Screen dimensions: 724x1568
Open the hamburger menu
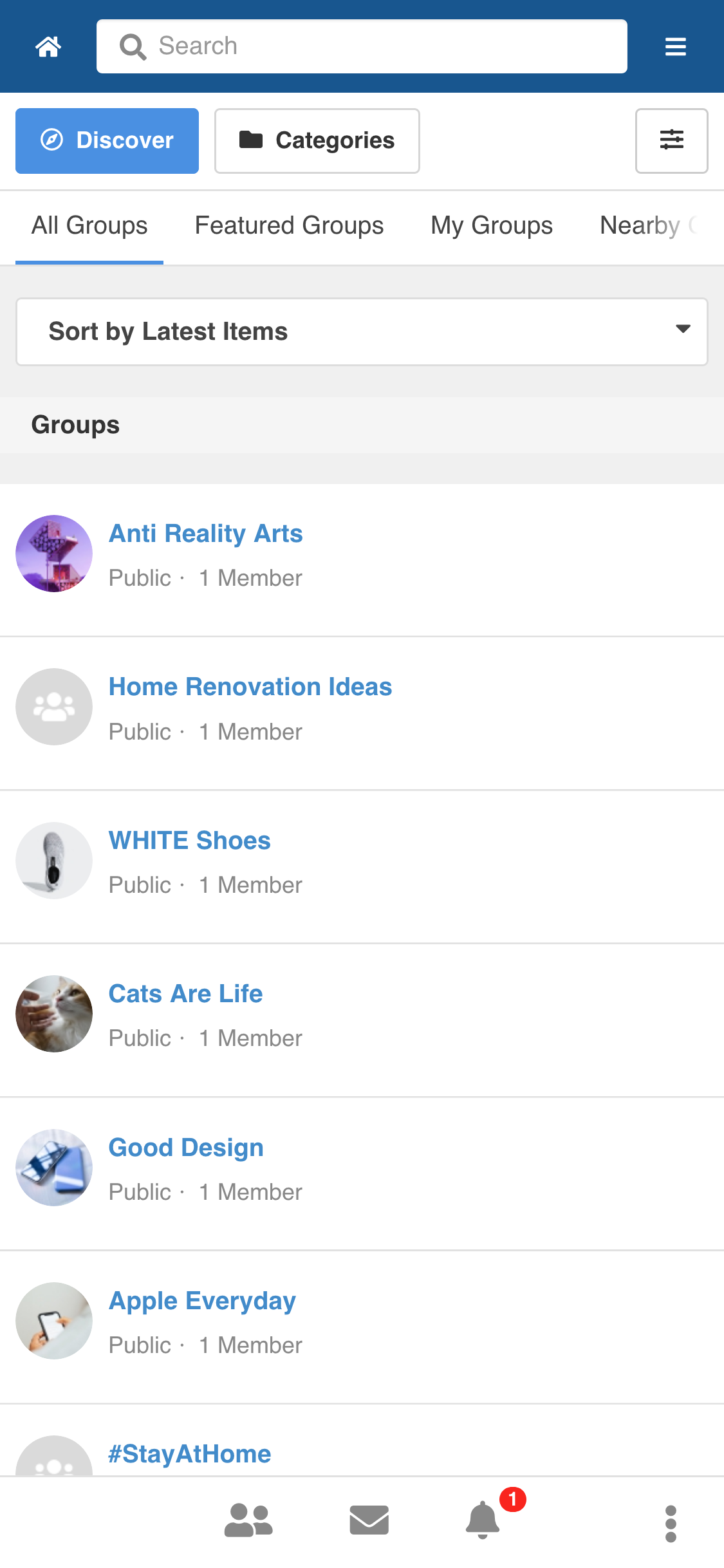(675, 46)
